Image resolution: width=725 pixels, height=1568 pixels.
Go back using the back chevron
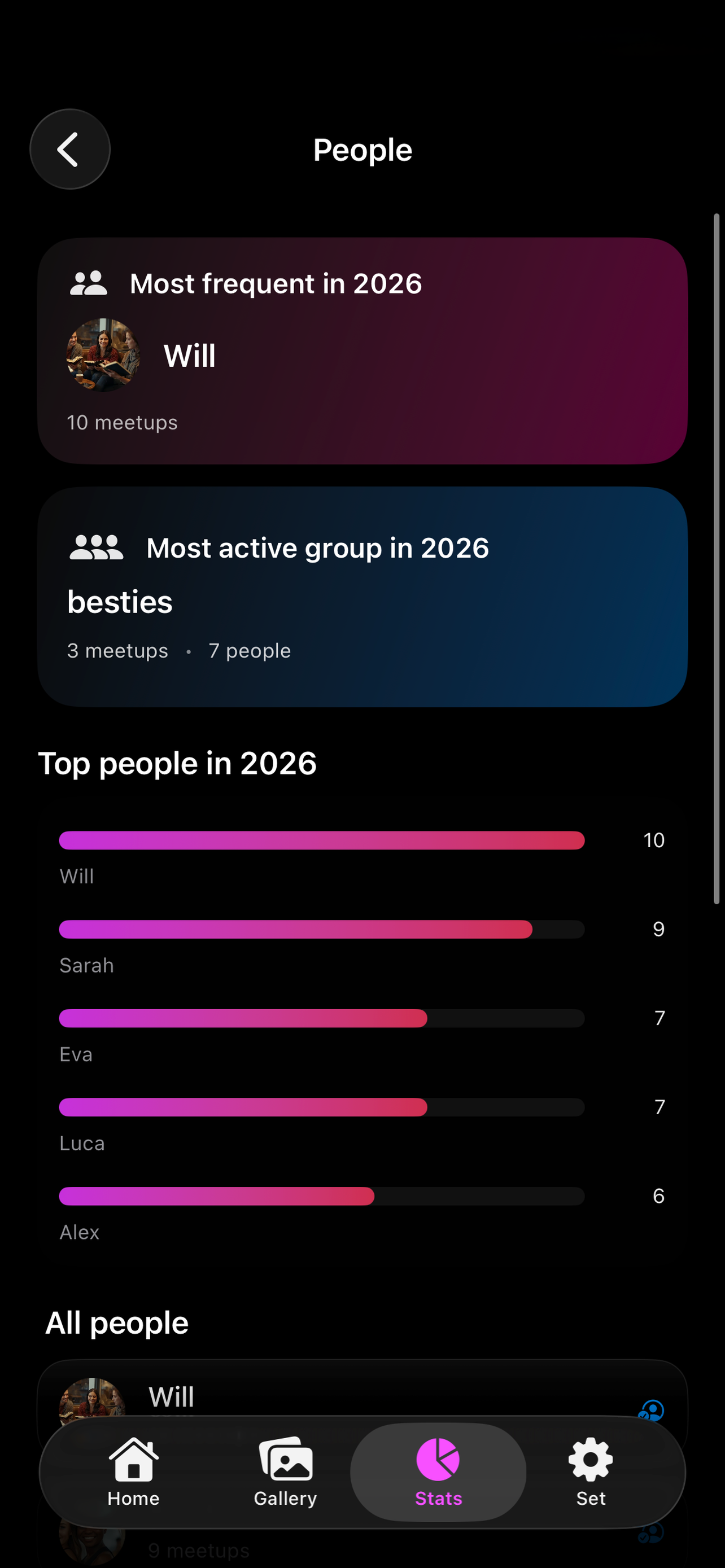coord(69,149)
